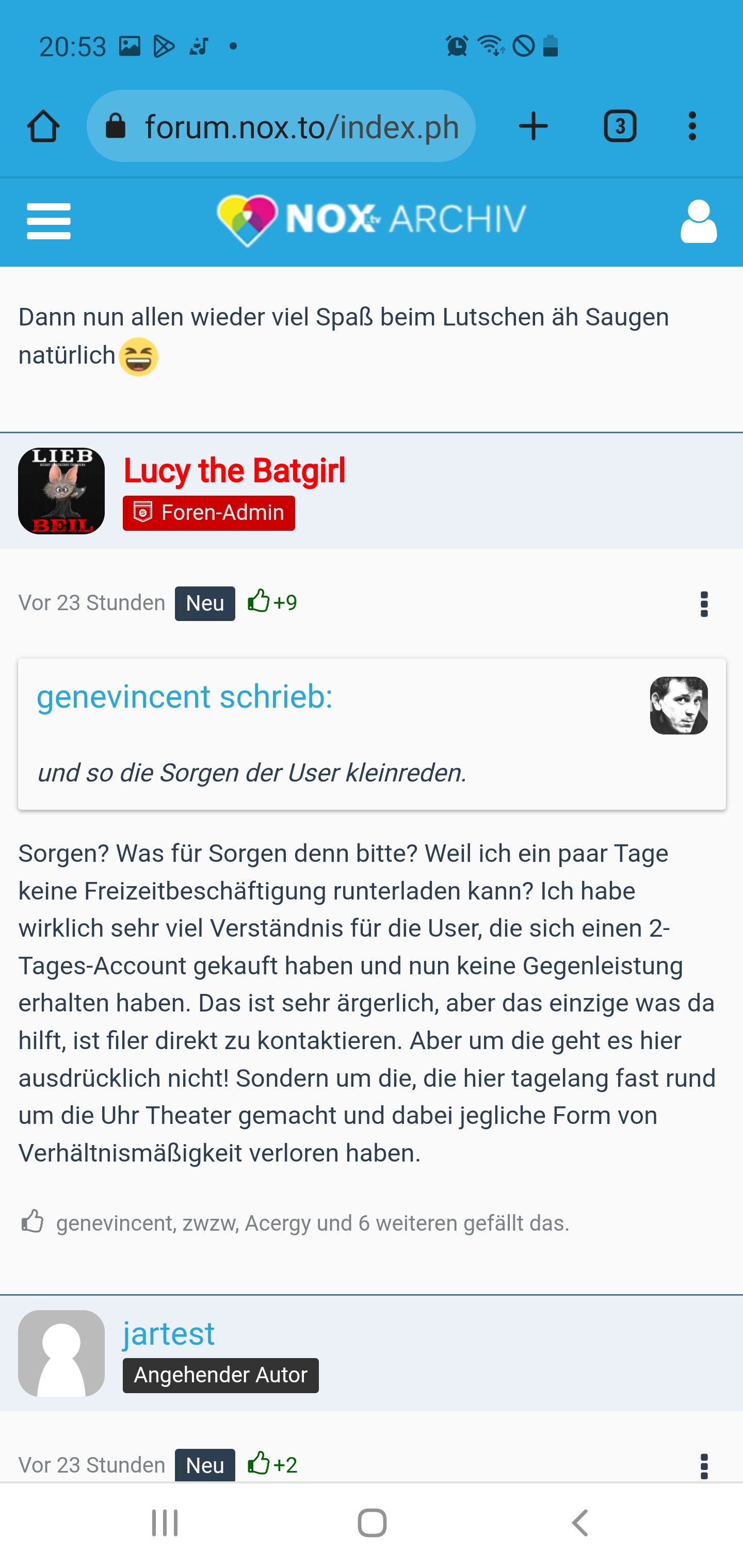The width and height of the screenshot is (743, 1568).
Task: Open options menu for jartest's post
Action: tap(704, 1466)
